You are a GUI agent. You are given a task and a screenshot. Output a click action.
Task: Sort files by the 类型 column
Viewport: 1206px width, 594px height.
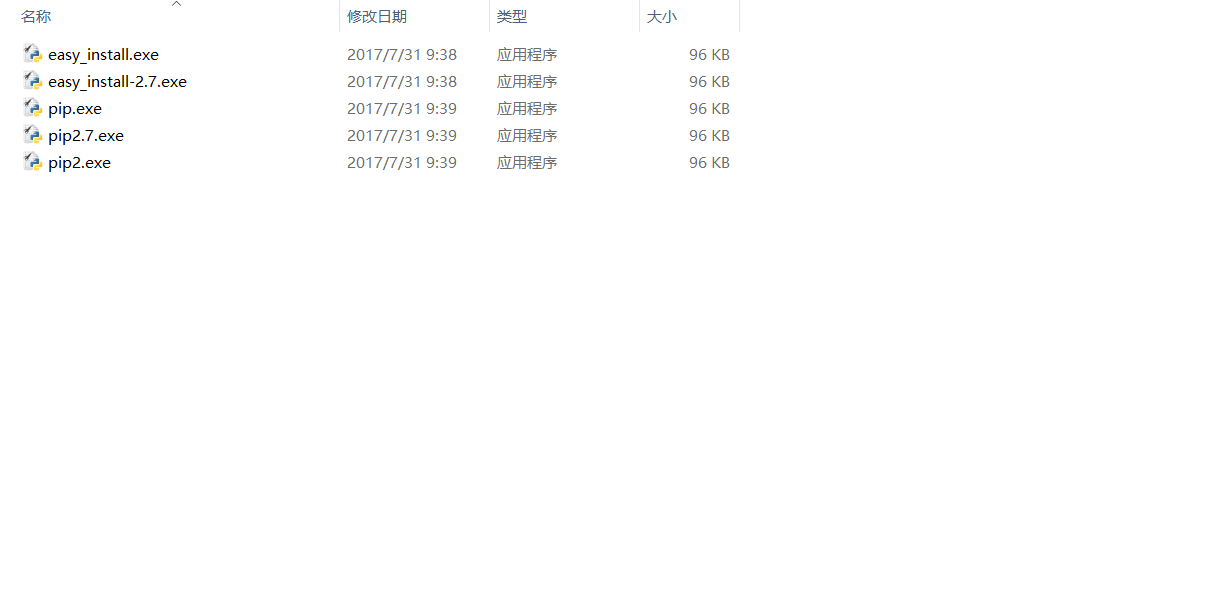[512, 17]
